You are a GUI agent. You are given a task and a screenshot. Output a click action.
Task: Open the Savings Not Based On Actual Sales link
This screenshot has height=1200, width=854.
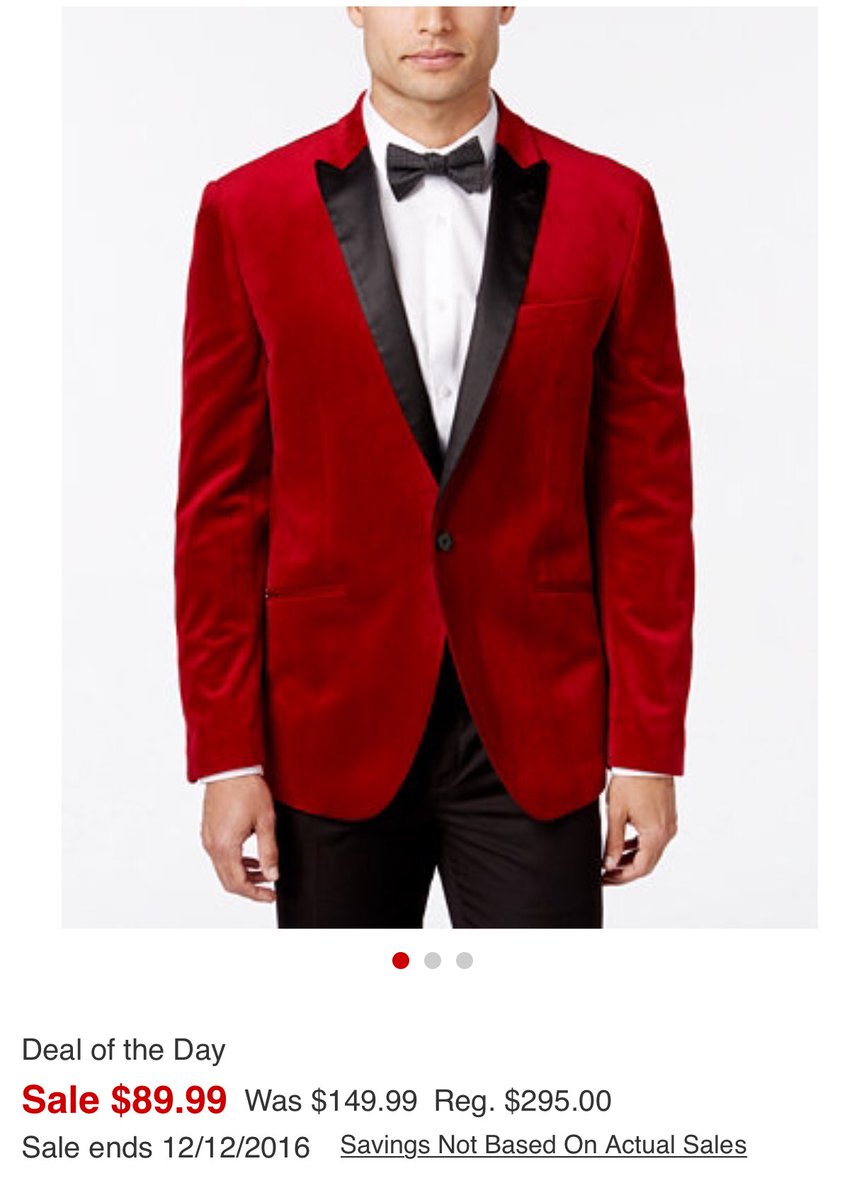(x=543, y=1145)
